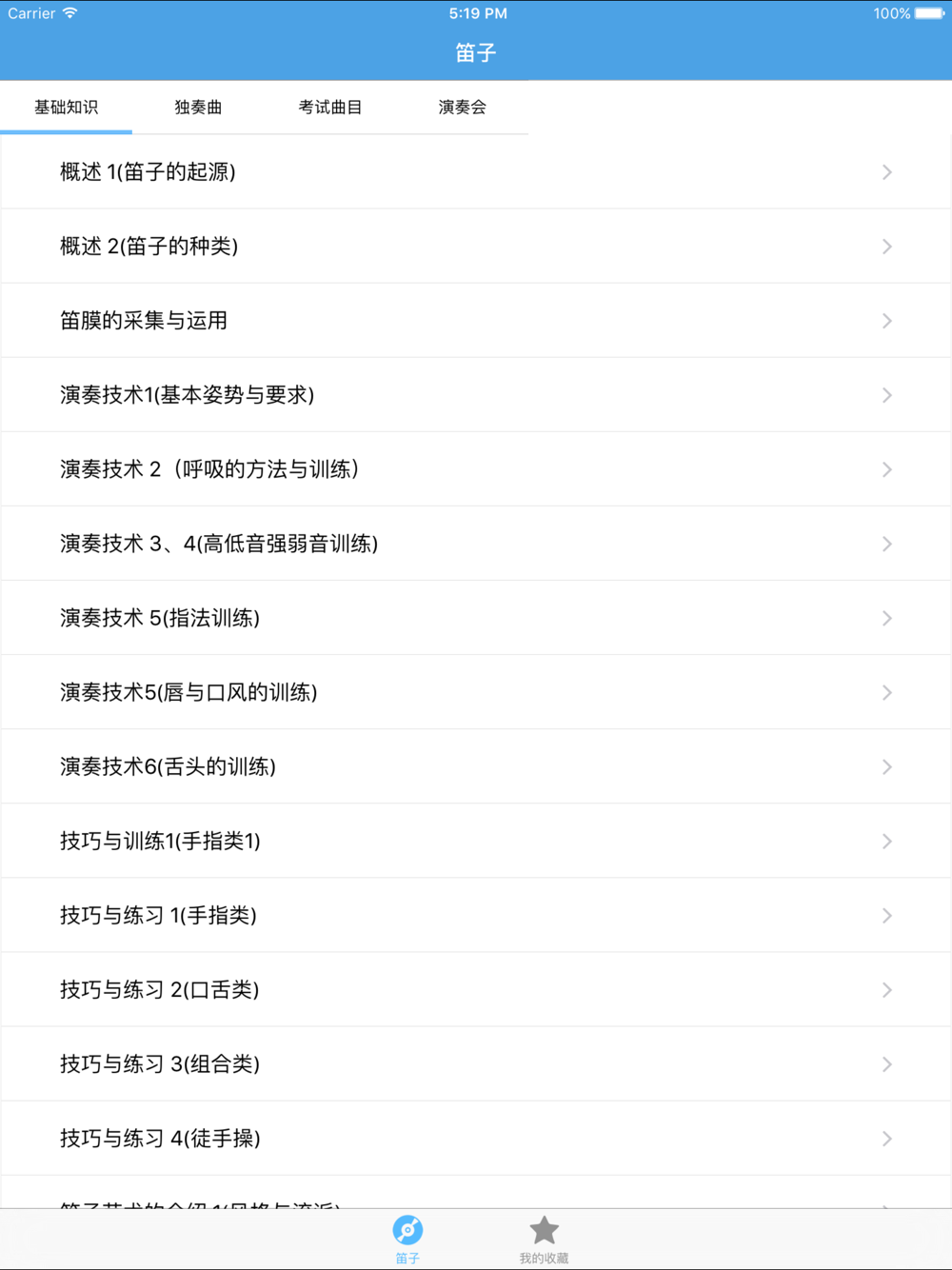Open 笛膜的采集与运用
The image size is (952, 1270).
476,321
